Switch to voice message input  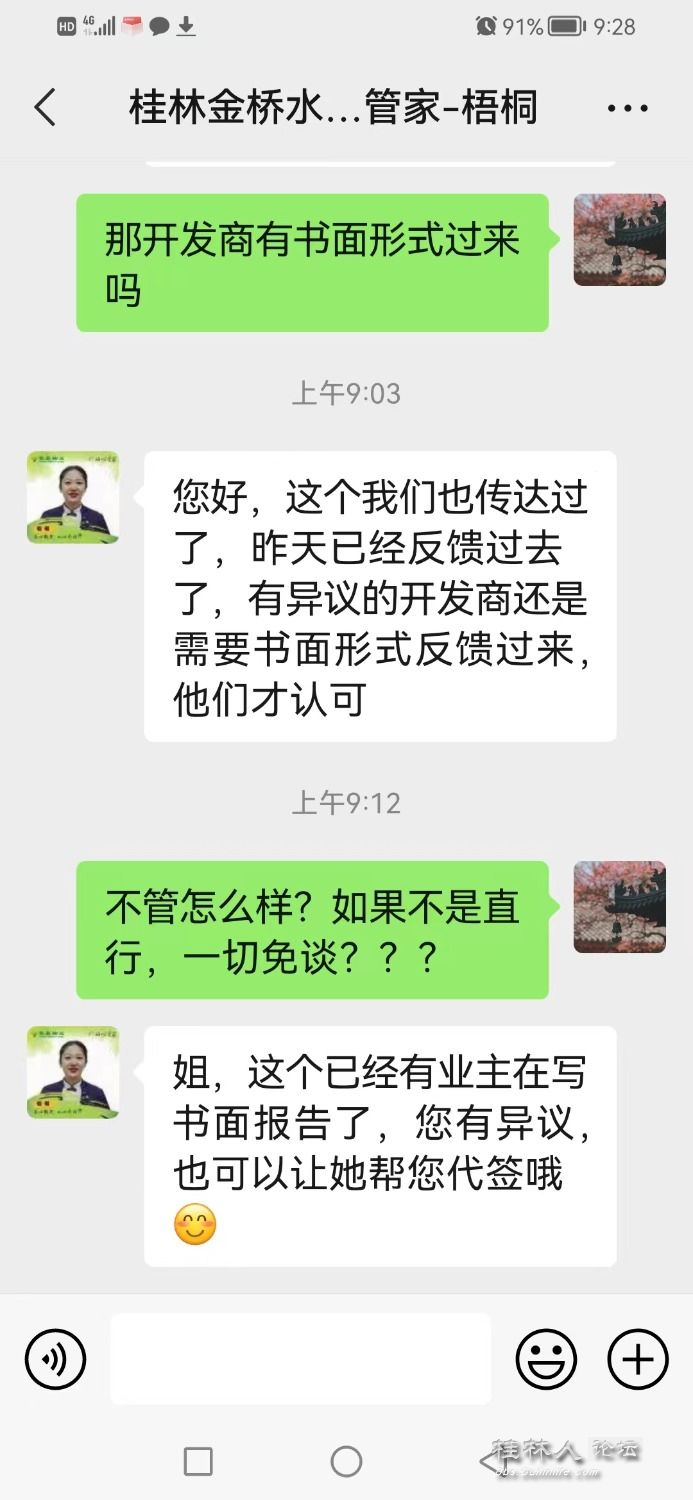point(56,1359)
